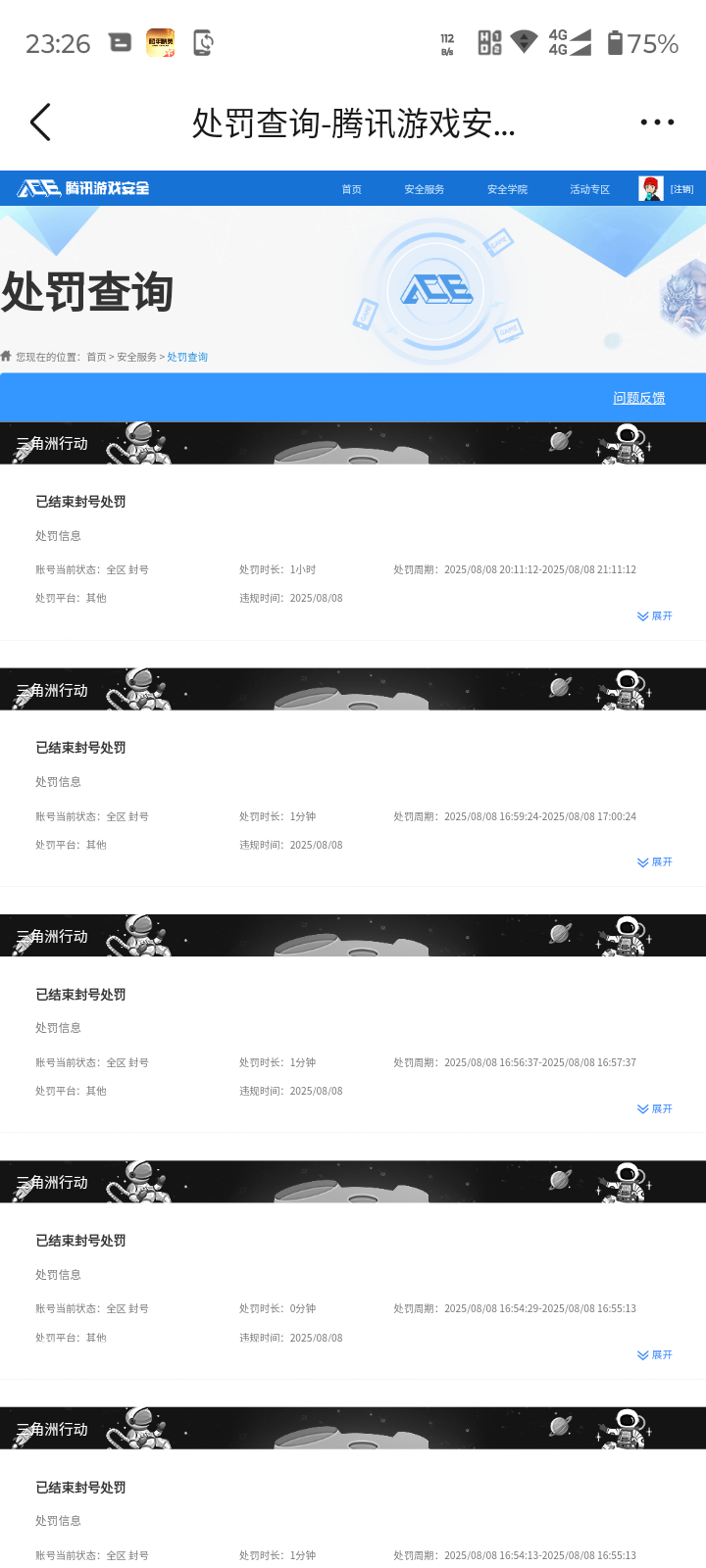Open the three-dot overflow menu

click(x=656, y=122)
